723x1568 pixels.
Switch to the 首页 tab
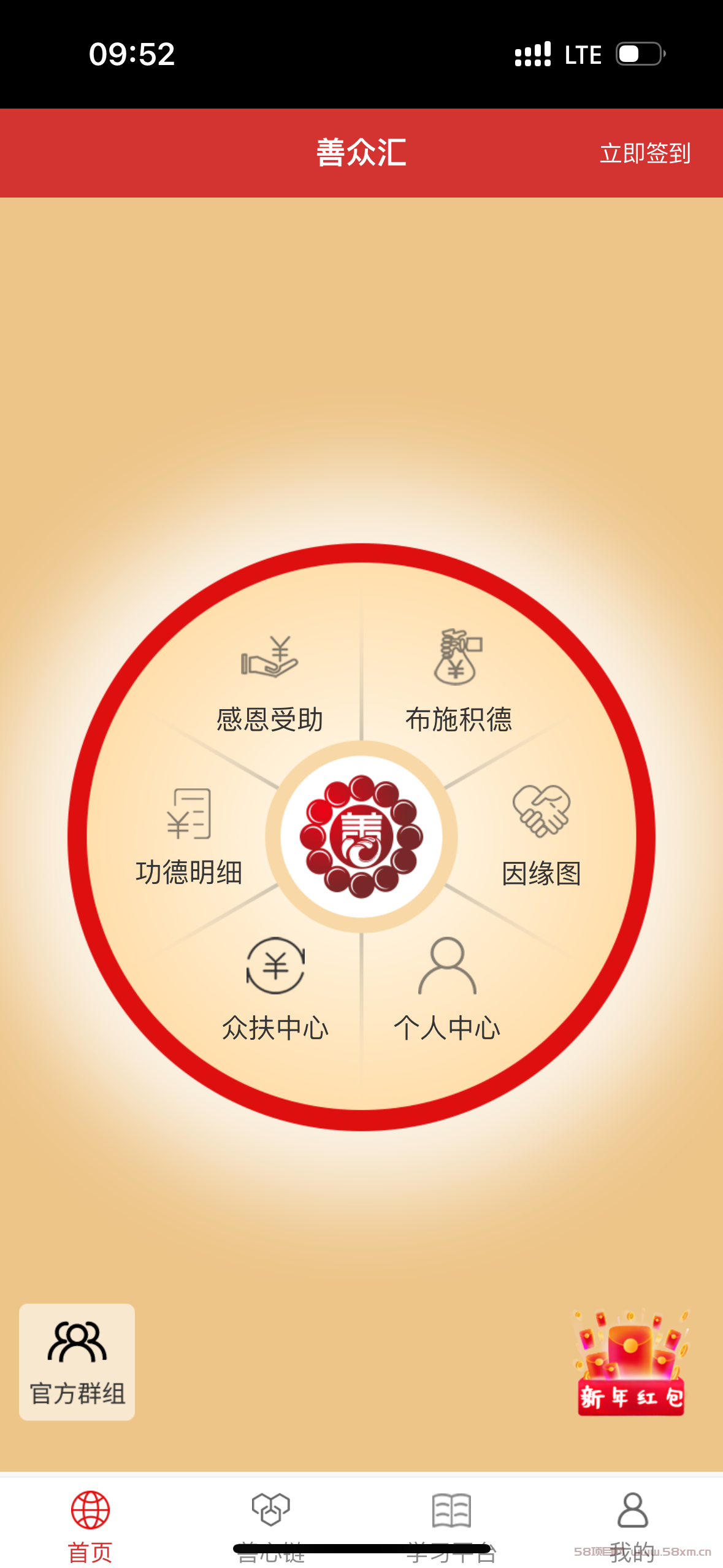coord(90,1527)
